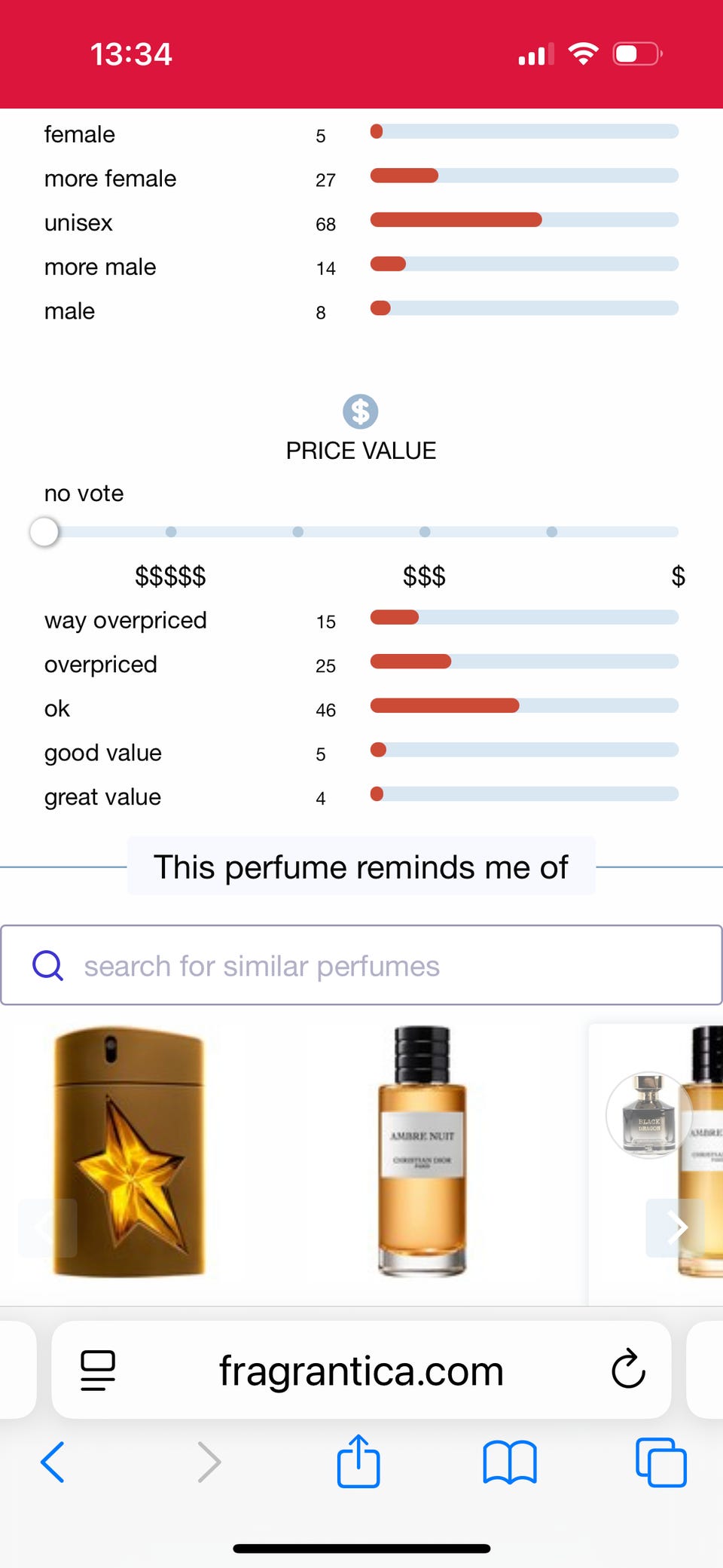Reload the fragrantica.com page
723x1568 pixels.
[x=628, y=1369]
